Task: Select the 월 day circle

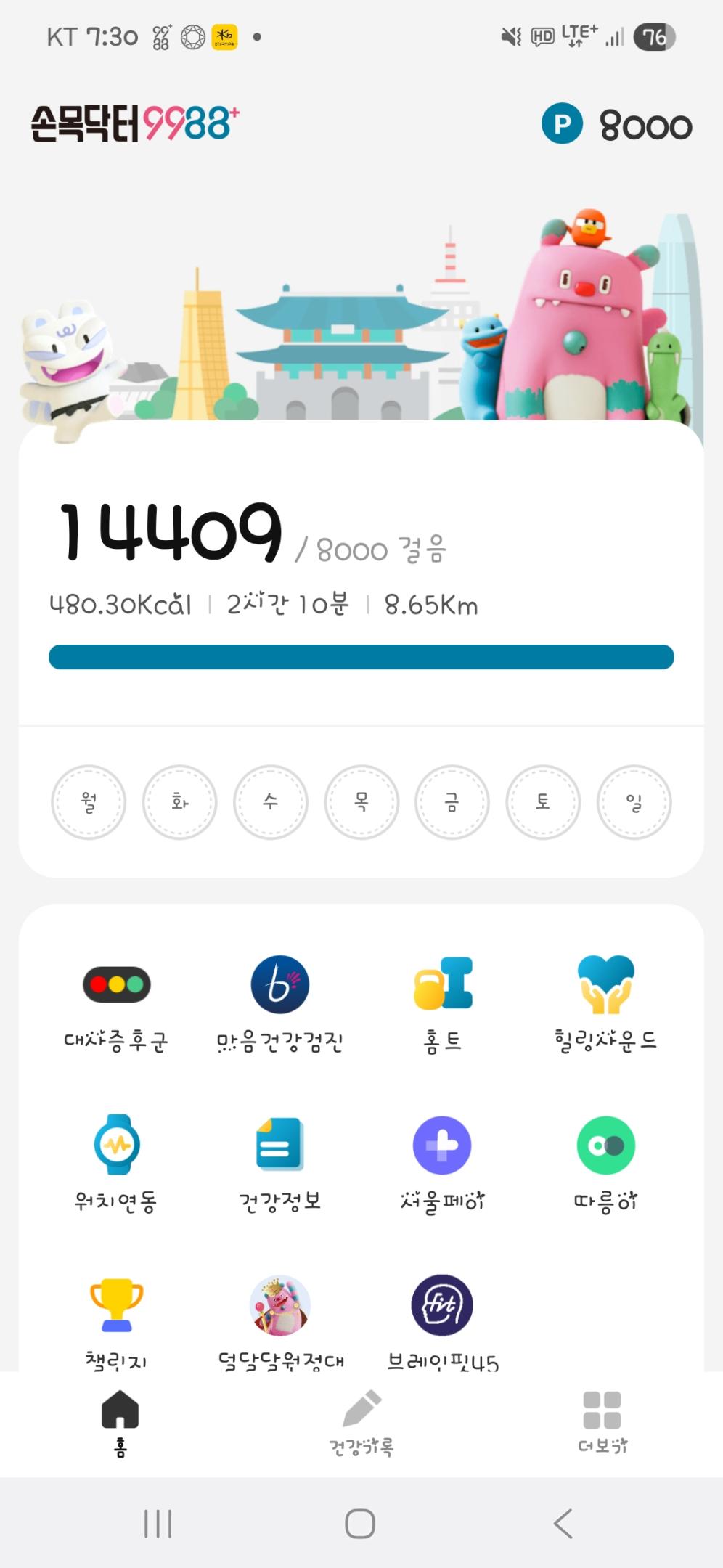Action: 89,802
